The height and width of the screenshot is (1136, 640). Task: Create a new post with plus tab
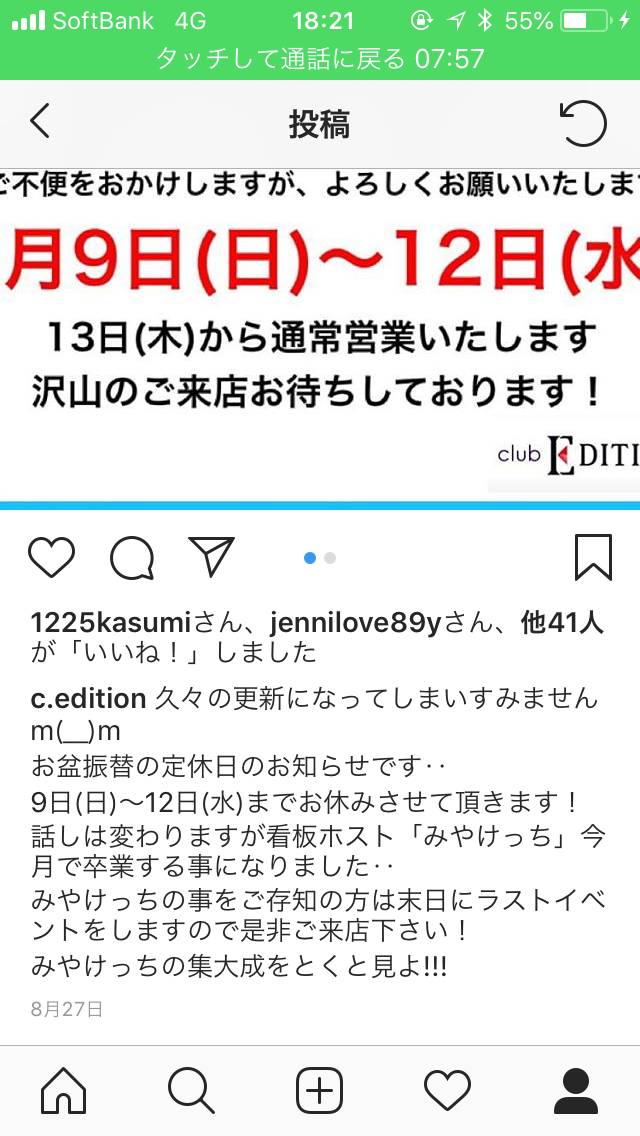[x=320, y=1091]
